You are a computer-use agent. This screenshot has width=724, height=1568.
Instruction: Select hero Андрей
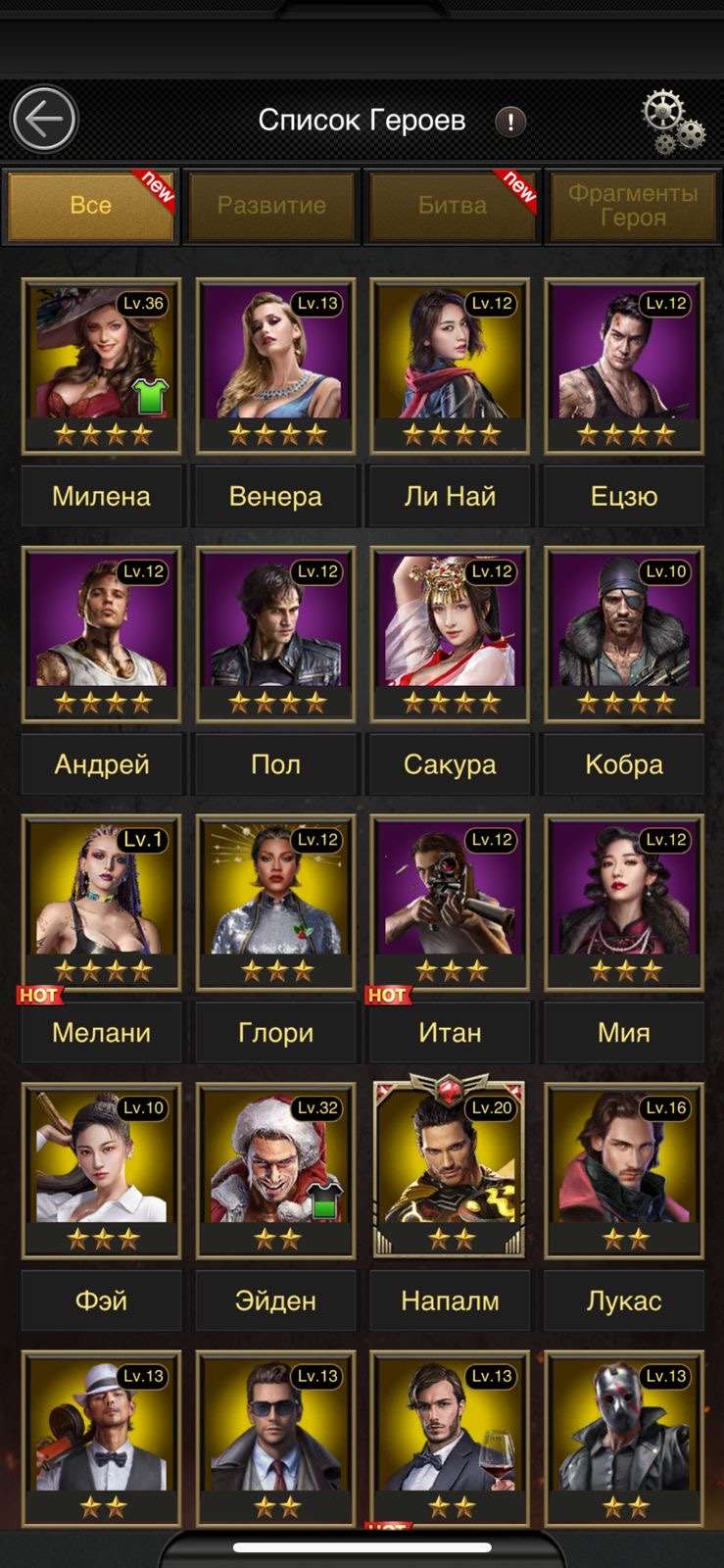click(x=101, y=633)
